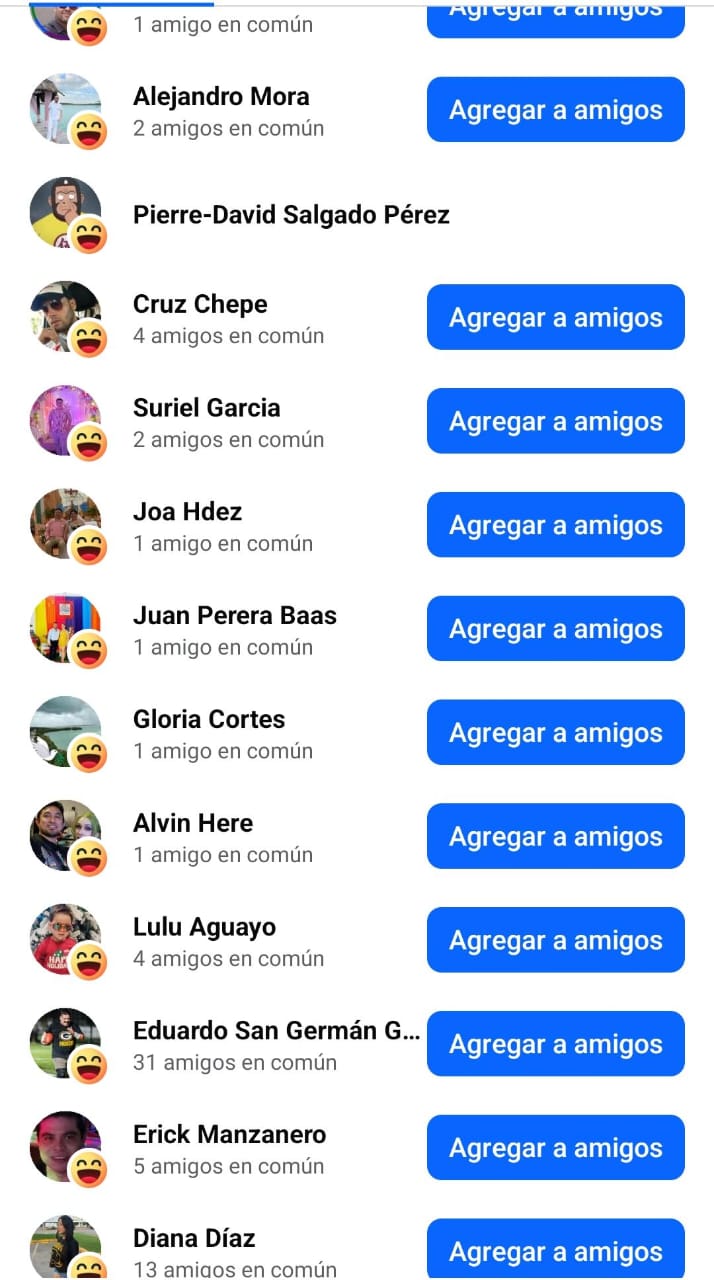View Alvin Here's profile
Screen dimensions: 714x1280
coord(193,823)
